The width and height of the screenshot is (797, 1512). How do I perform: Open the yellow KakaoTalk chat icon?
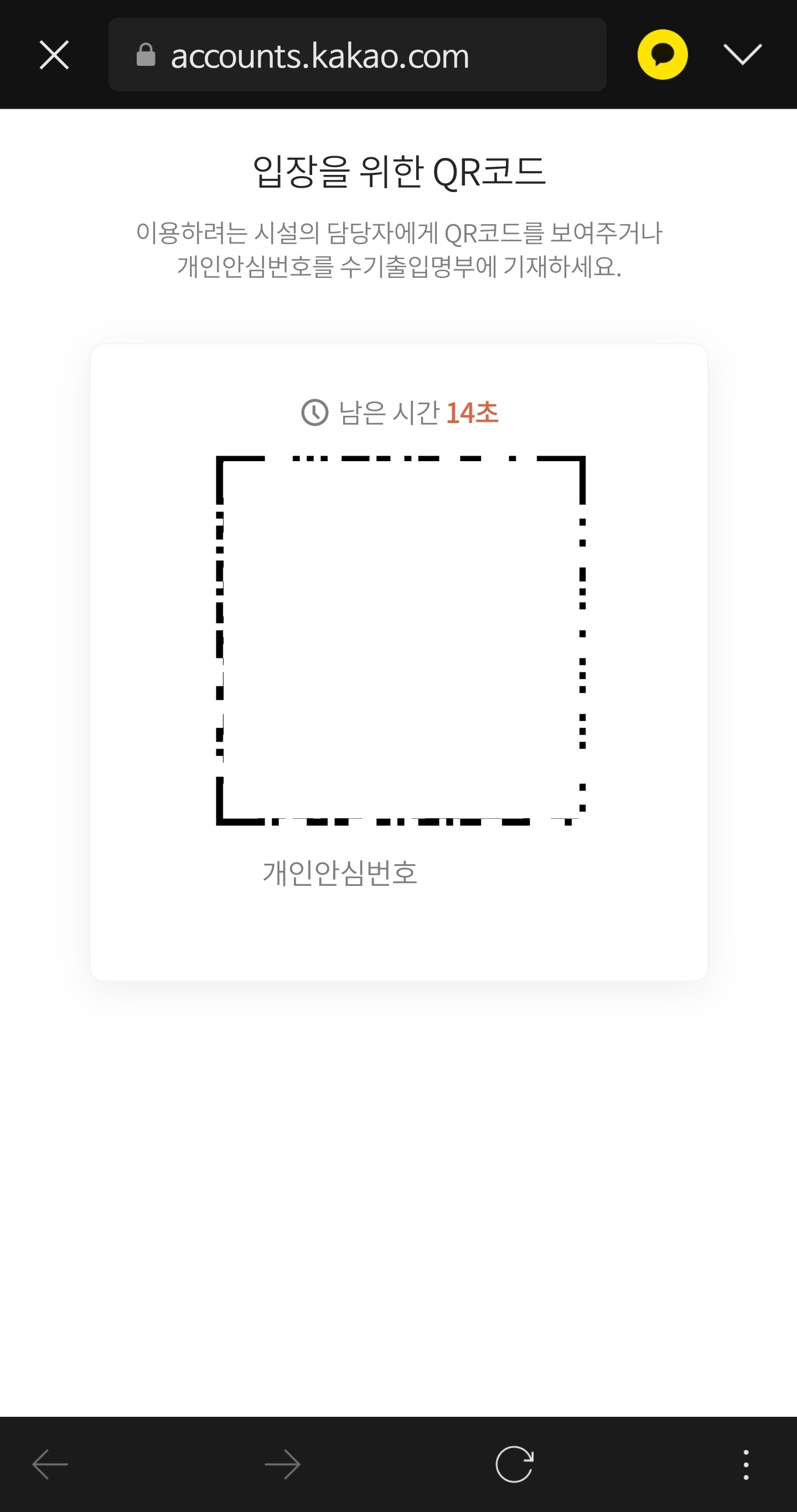click(663, 55)
